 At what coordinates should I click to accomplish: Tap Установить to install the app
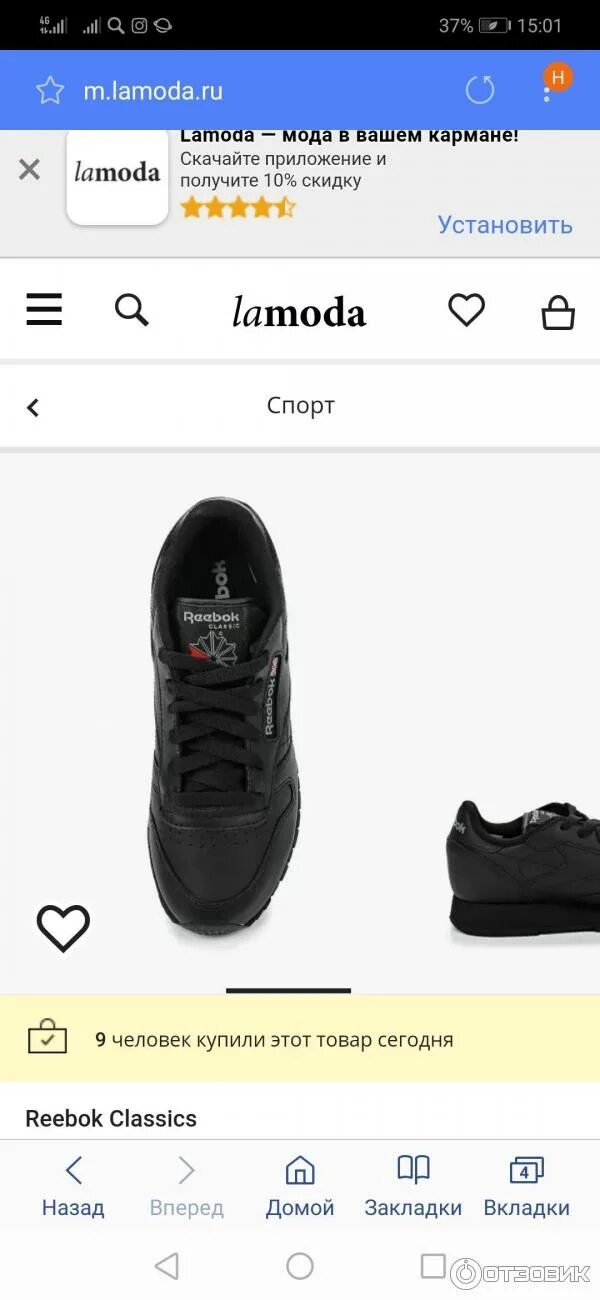(504, 224)
